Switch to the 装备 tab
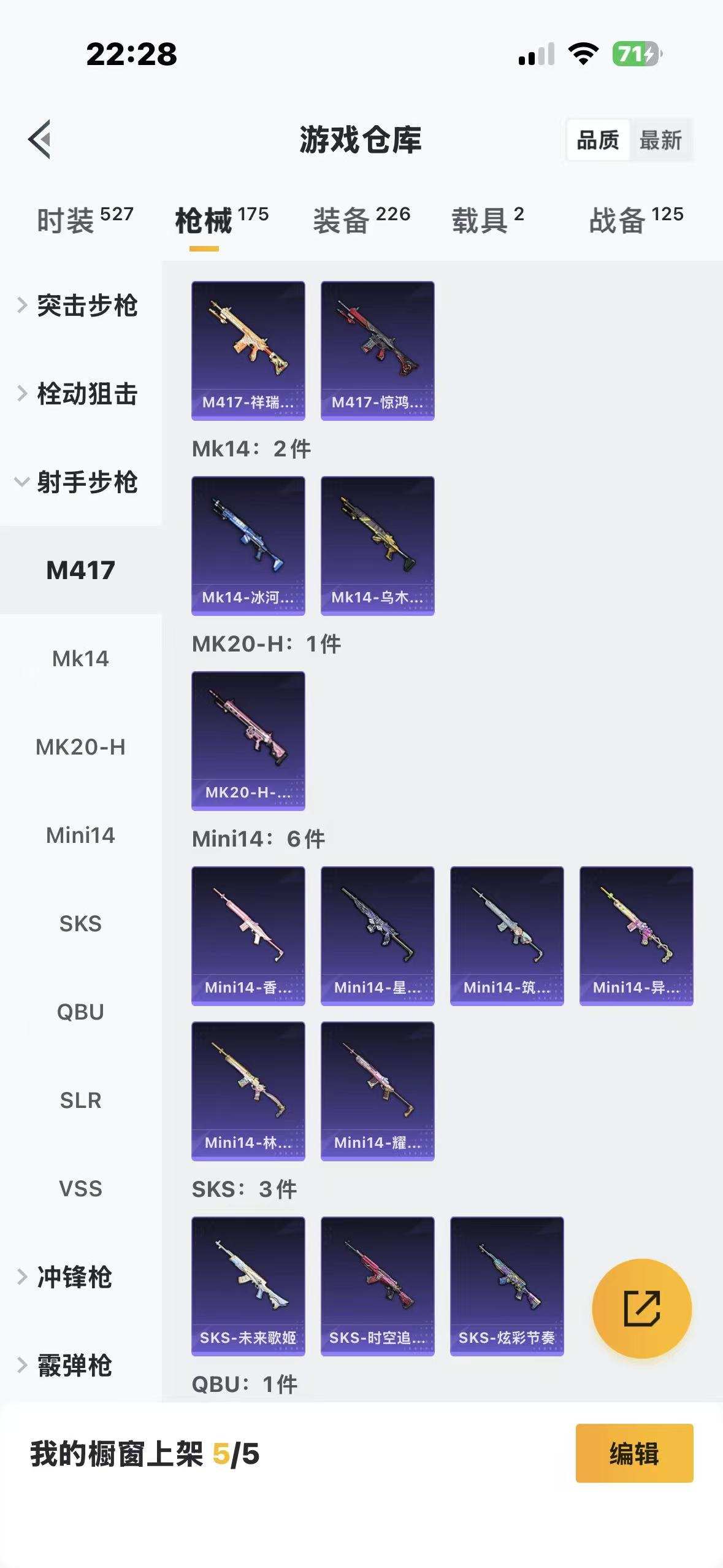Viewport: 723px width, 1568px height. (361, 220)
